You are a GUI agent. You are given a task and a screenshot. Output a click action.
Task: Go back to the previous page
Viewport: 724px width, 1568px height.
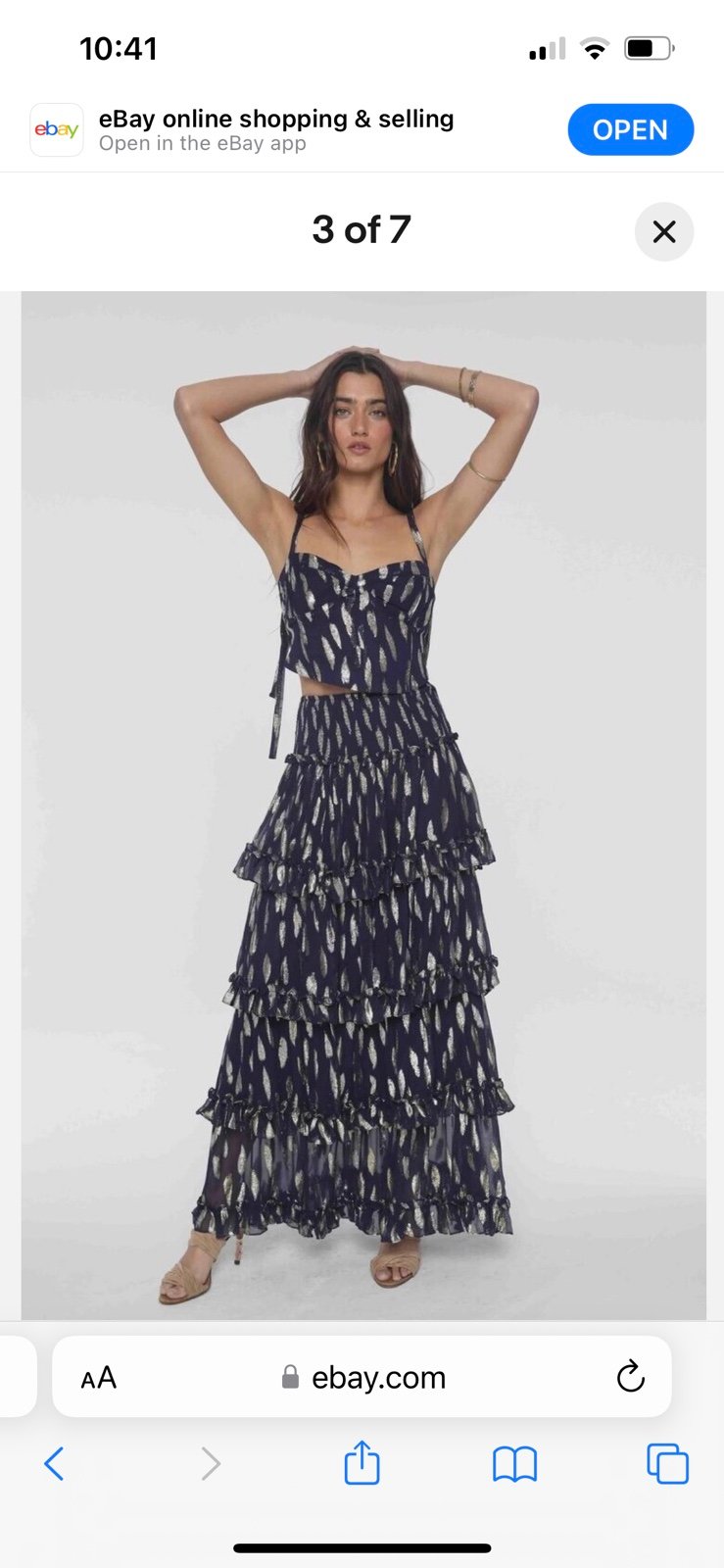55,1464
